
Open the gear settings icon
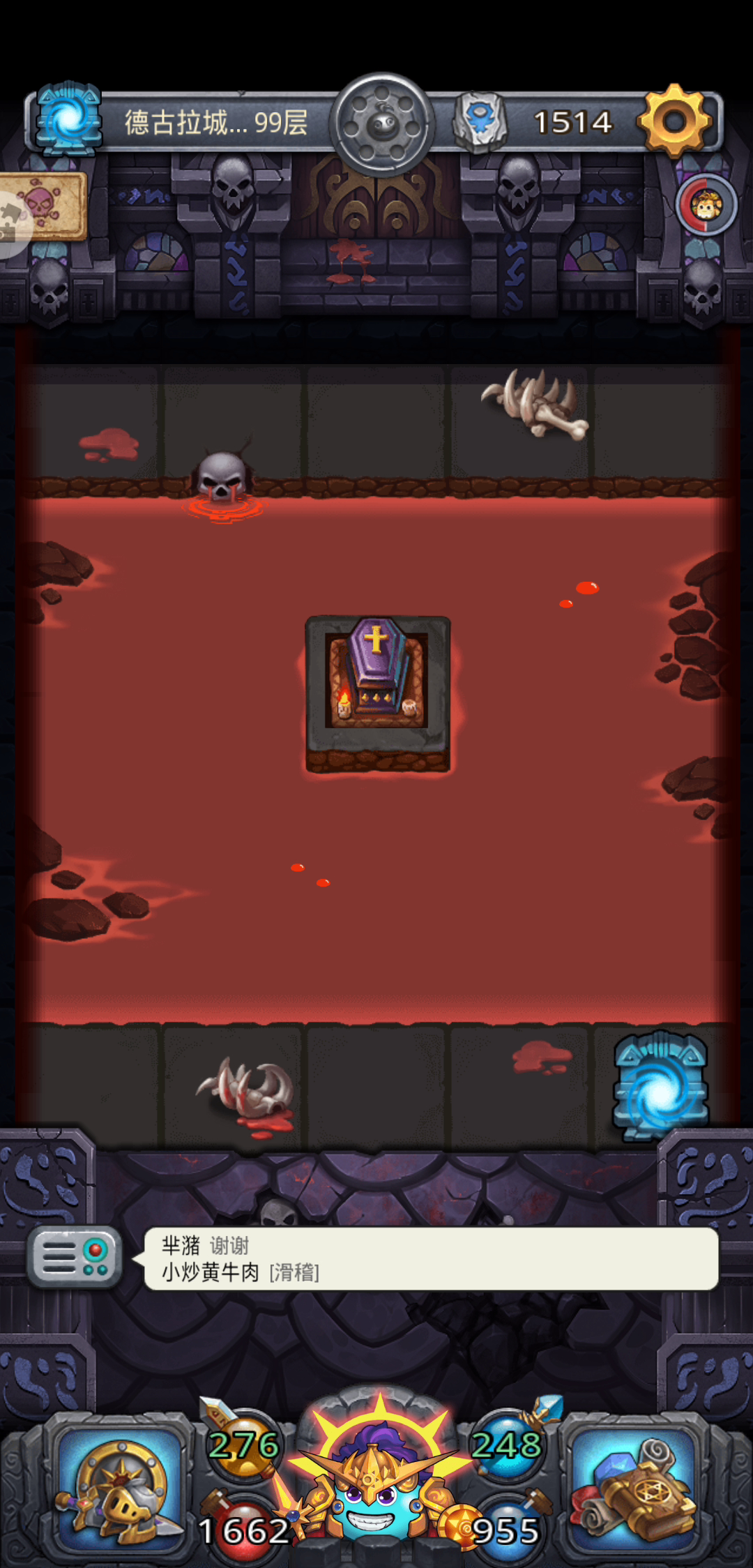[x=674, y=121]
